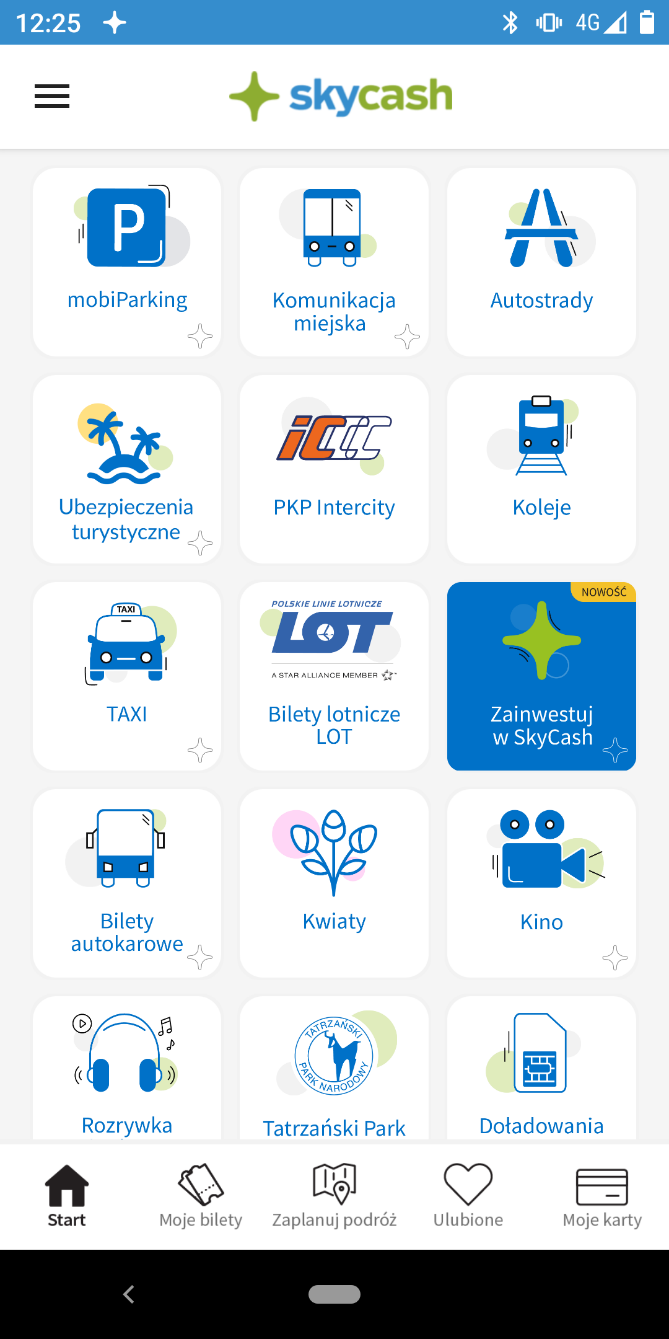The height and width of the screenshot is (1339, 669).
Task: Open Bilety autokarowe
Action: pyautogui.click(x=127, y=883)
